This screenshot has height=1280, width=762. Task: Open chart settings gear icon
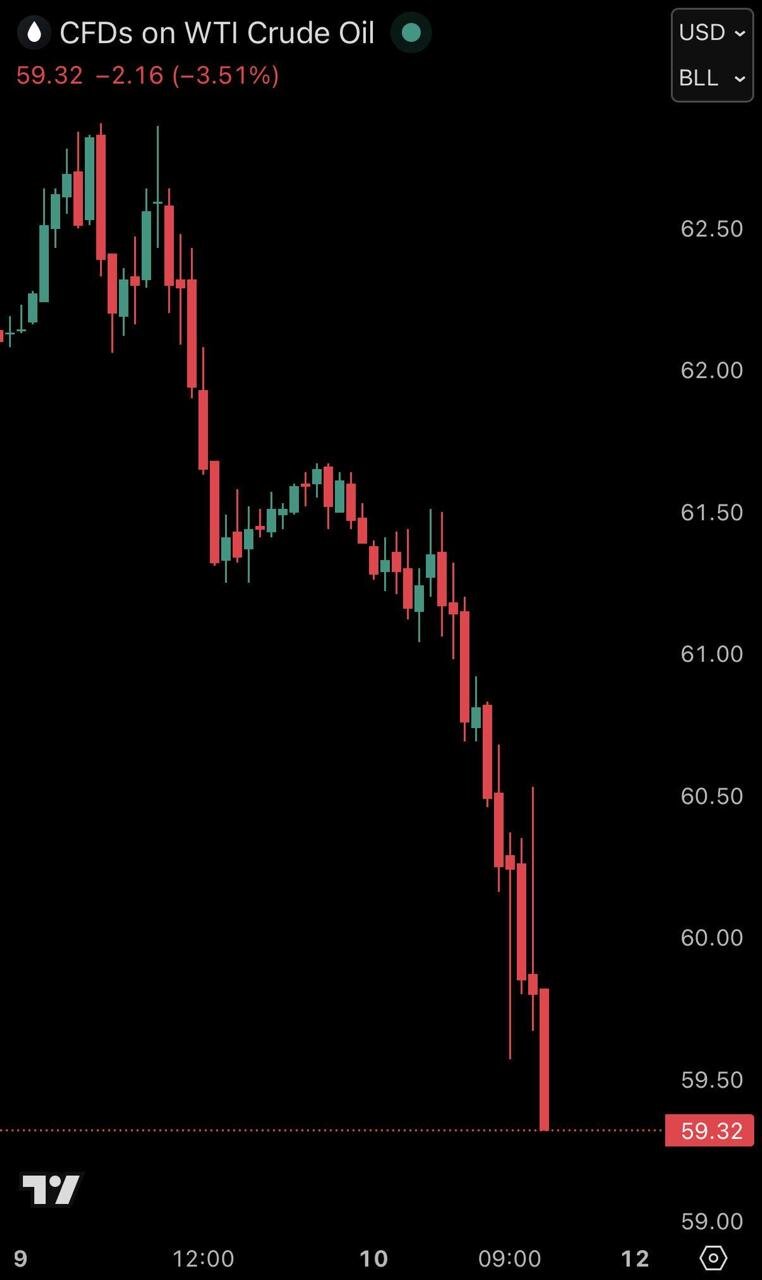[713, 1257]
